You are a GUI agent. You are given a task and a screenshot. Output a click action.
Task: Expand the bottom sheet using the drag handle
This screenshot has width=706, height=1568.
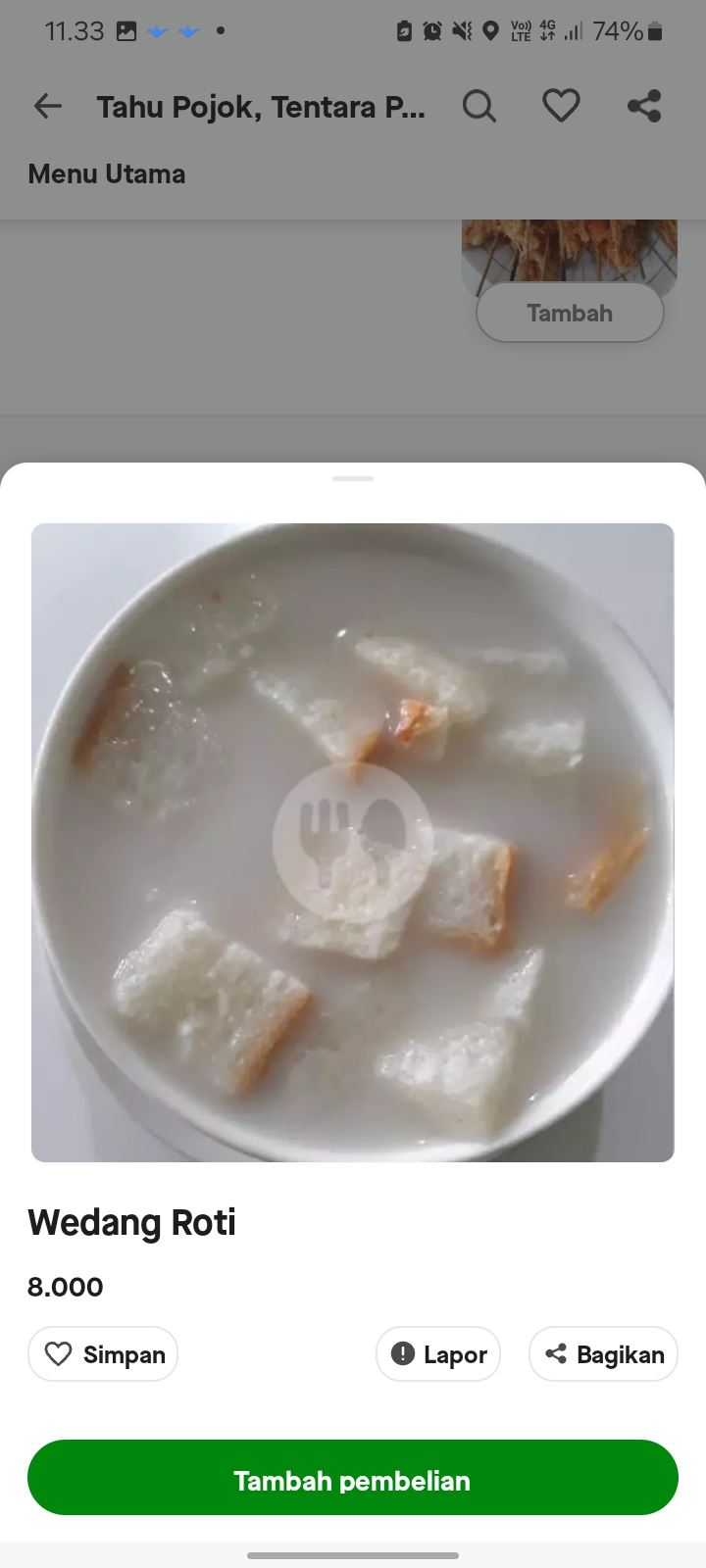coord(352,479)
